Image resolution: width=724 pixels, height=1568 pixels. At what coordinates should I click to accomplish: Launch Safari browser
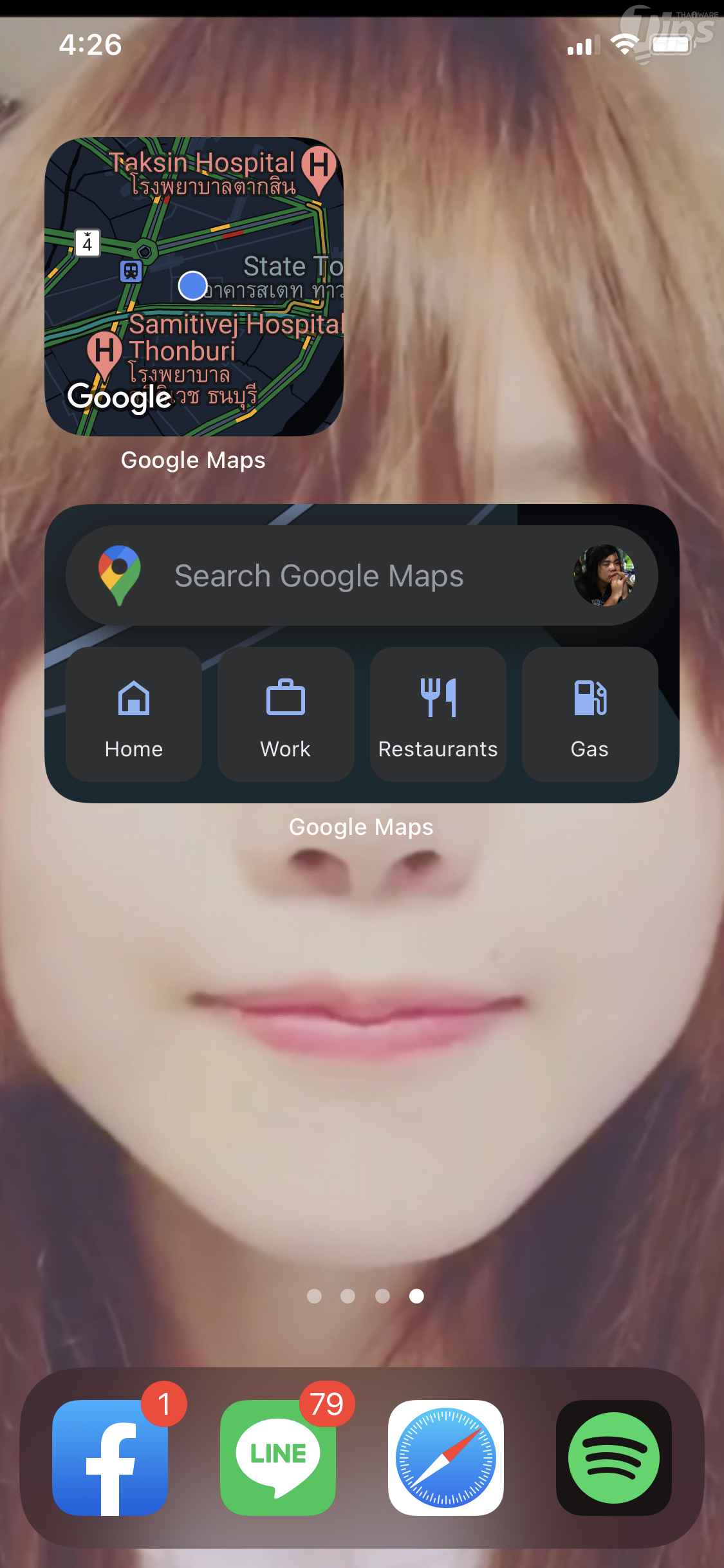pos(446,1457)
